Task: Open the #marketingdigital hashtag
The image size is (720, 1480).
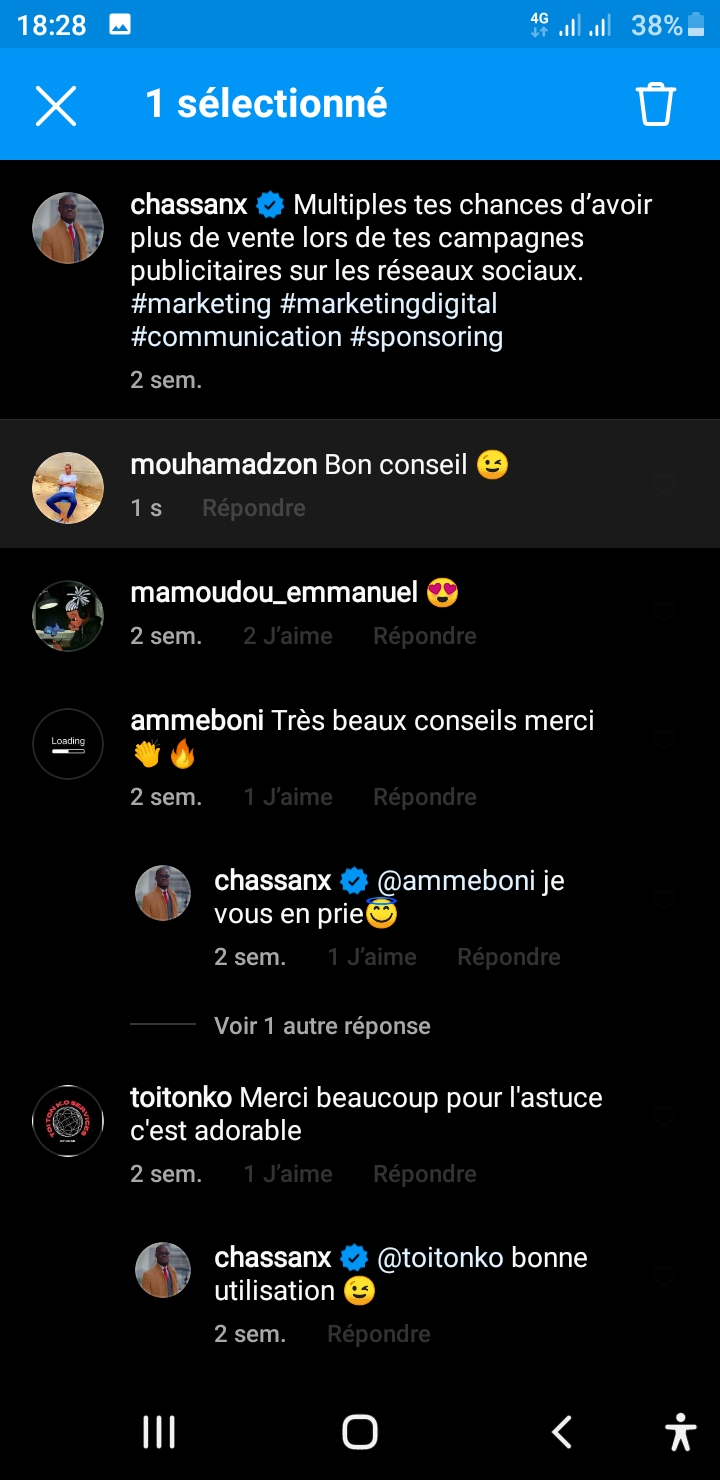Action: pos(389,303)
